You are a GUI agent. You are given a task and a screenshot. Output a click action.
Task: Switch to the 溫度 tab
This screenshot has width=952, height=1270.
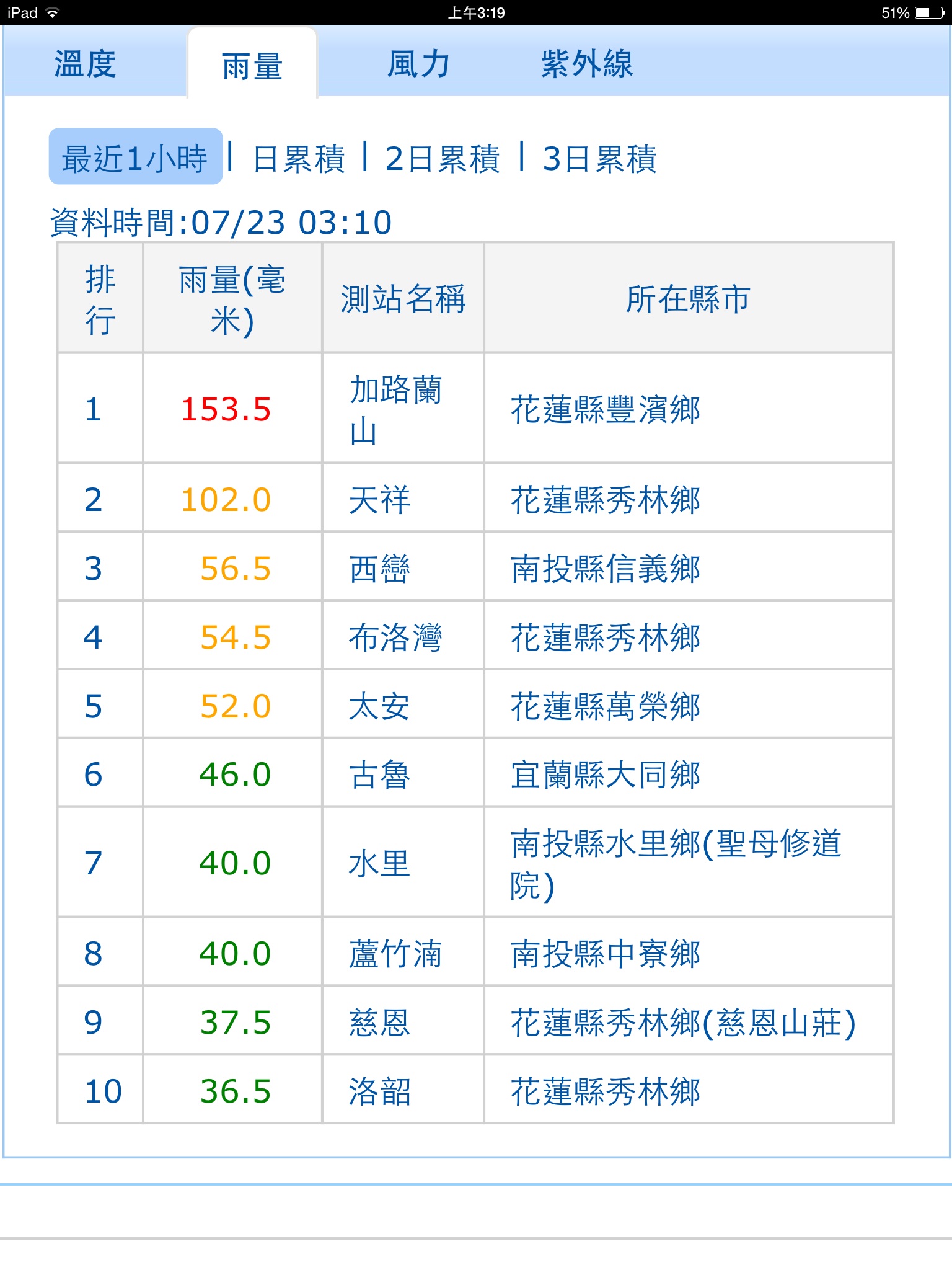point(85,64)
